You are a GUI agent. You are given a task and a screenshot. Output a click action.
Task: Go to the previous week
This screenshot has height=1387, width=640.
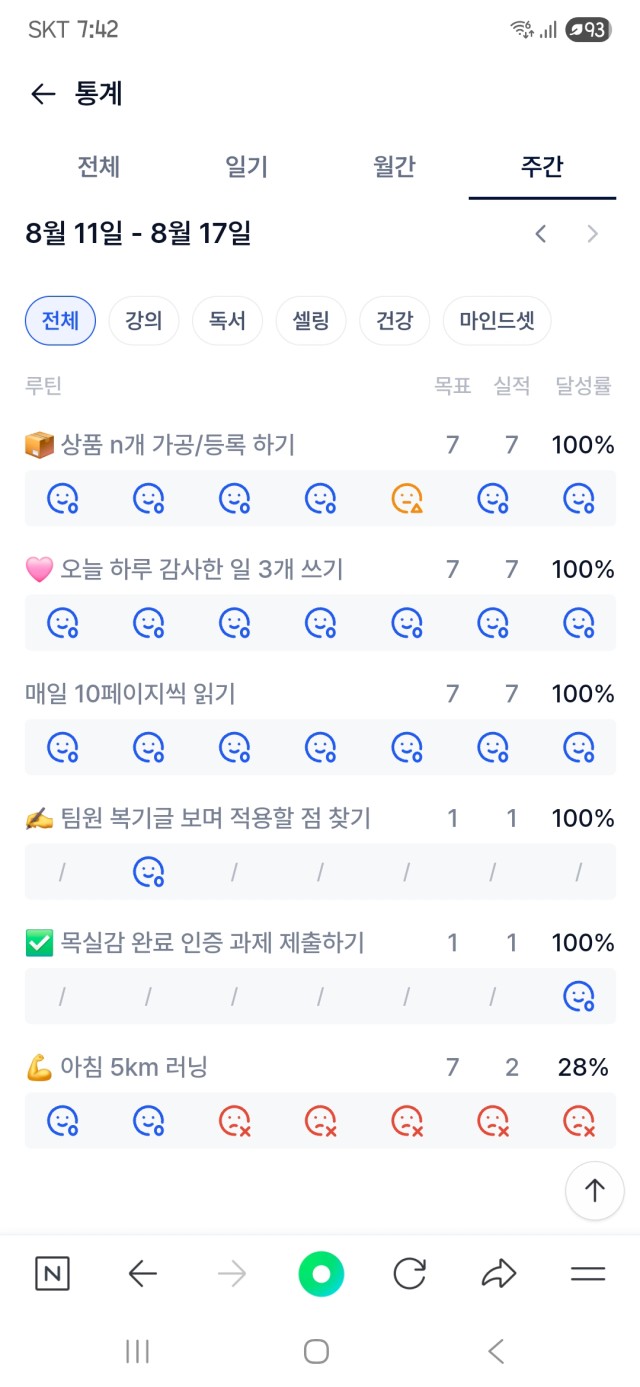[541, 234]
